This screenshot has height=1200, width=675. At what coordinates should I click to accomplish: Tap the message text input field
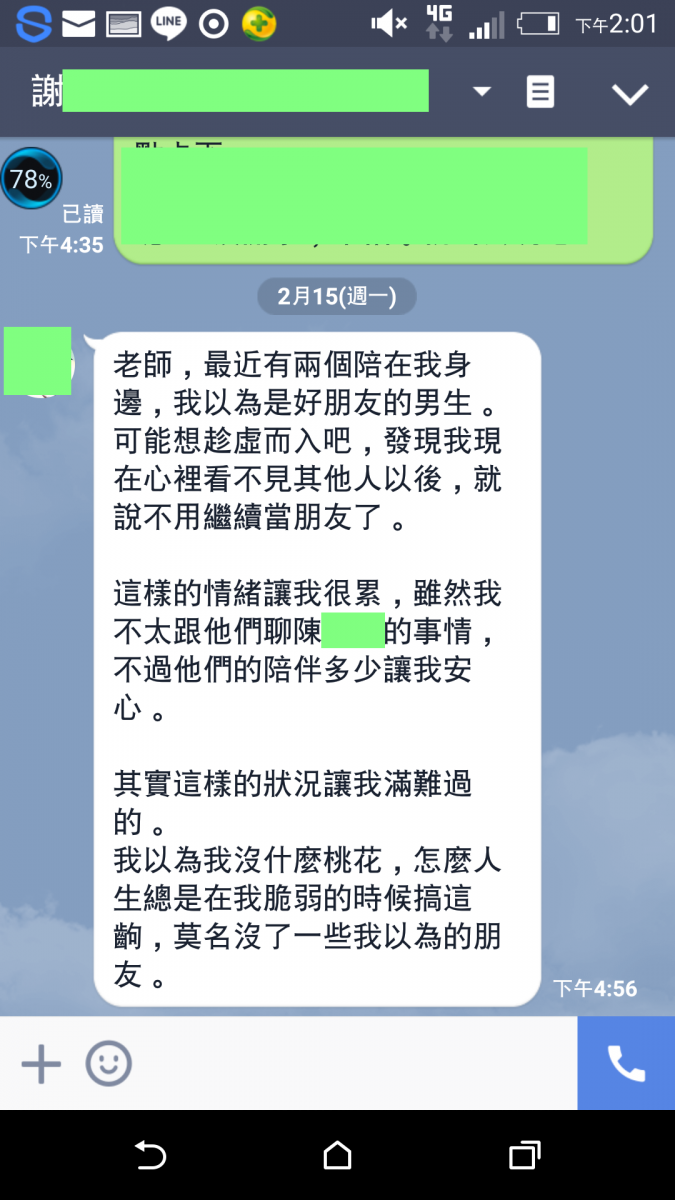tap(350, 1064)
